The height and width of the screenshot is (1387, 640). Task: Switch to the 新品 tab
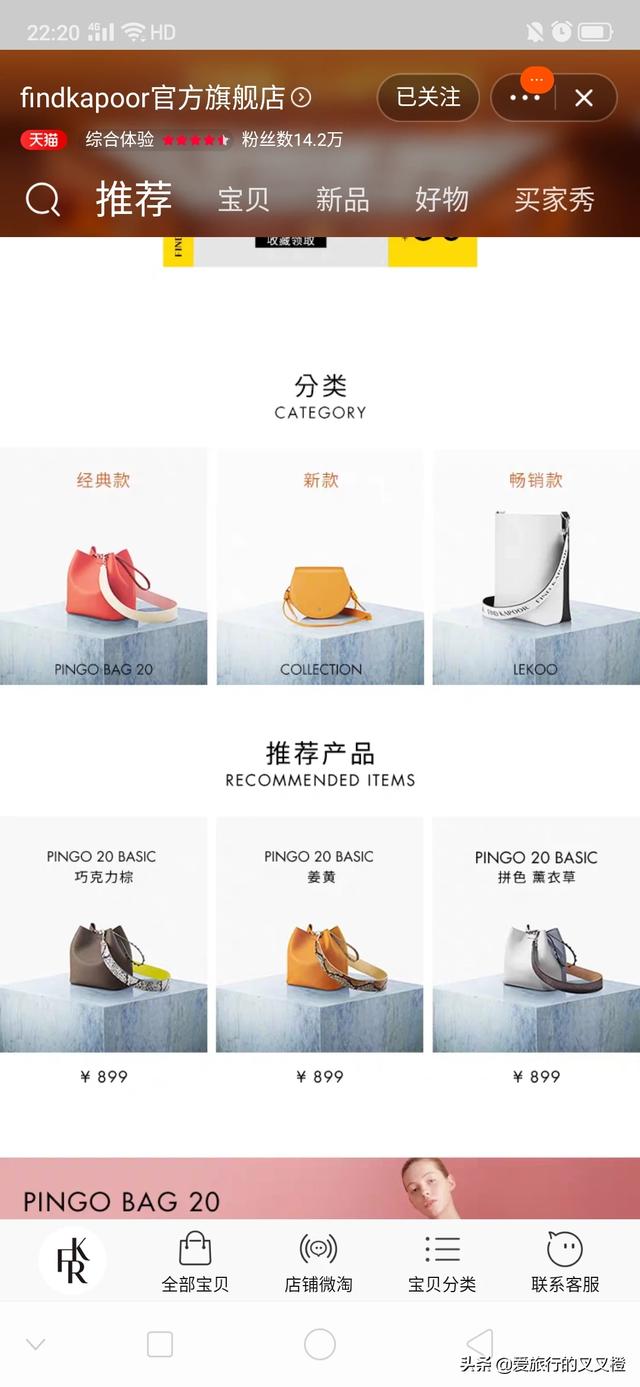pyautogui.click(x=342, y=199)
